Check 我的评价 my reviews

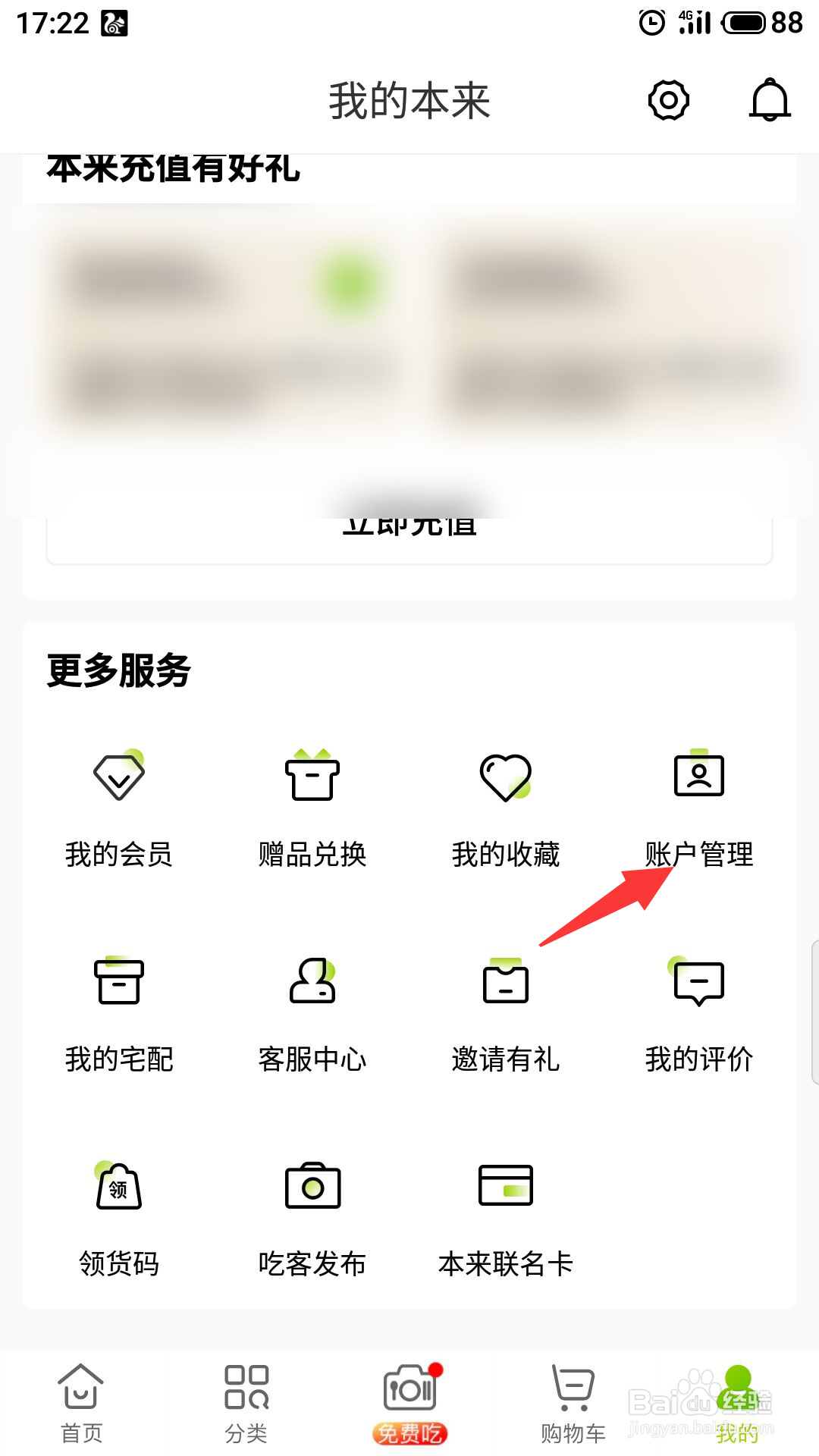tap(698, 1009)
